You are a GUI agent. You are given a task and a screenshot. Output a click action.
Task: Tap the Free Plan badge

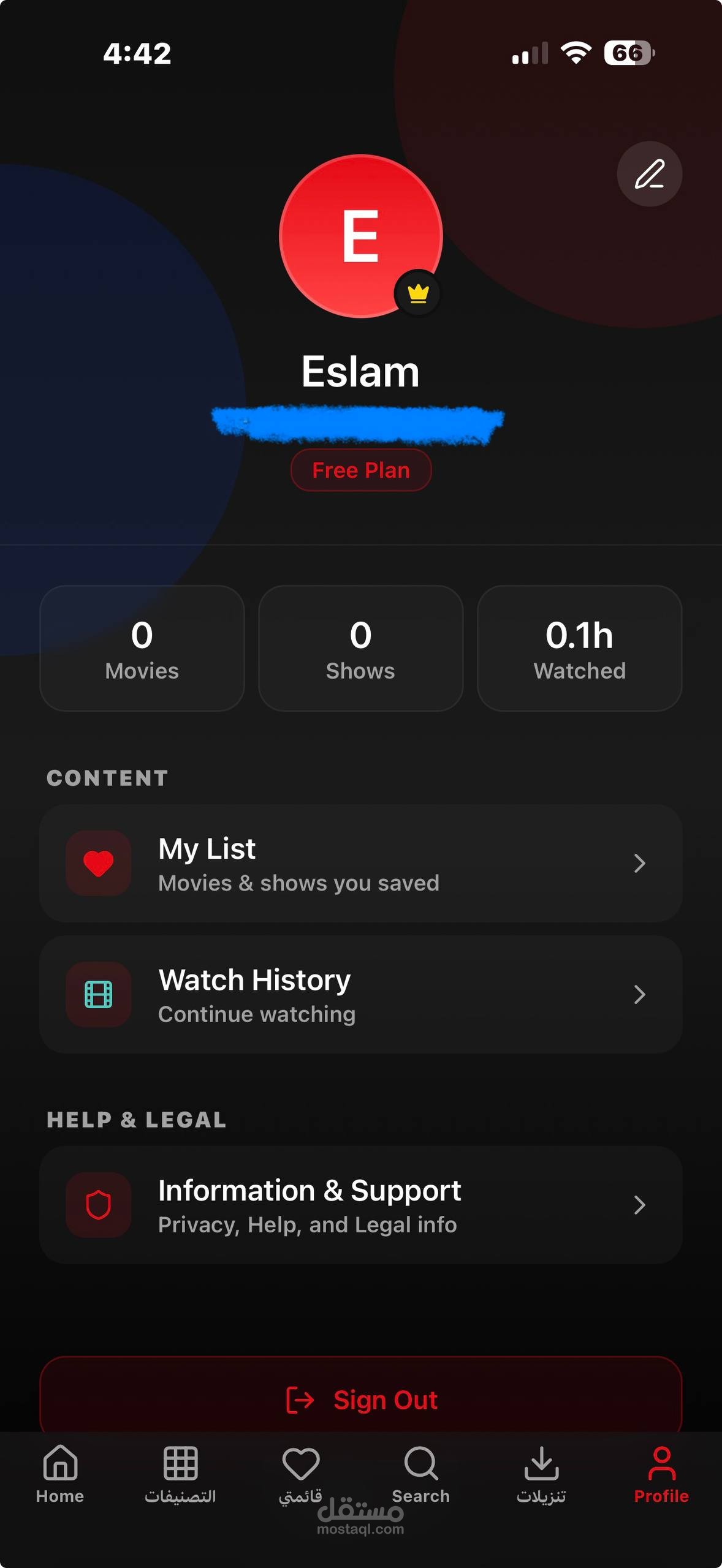pos(360,470)
